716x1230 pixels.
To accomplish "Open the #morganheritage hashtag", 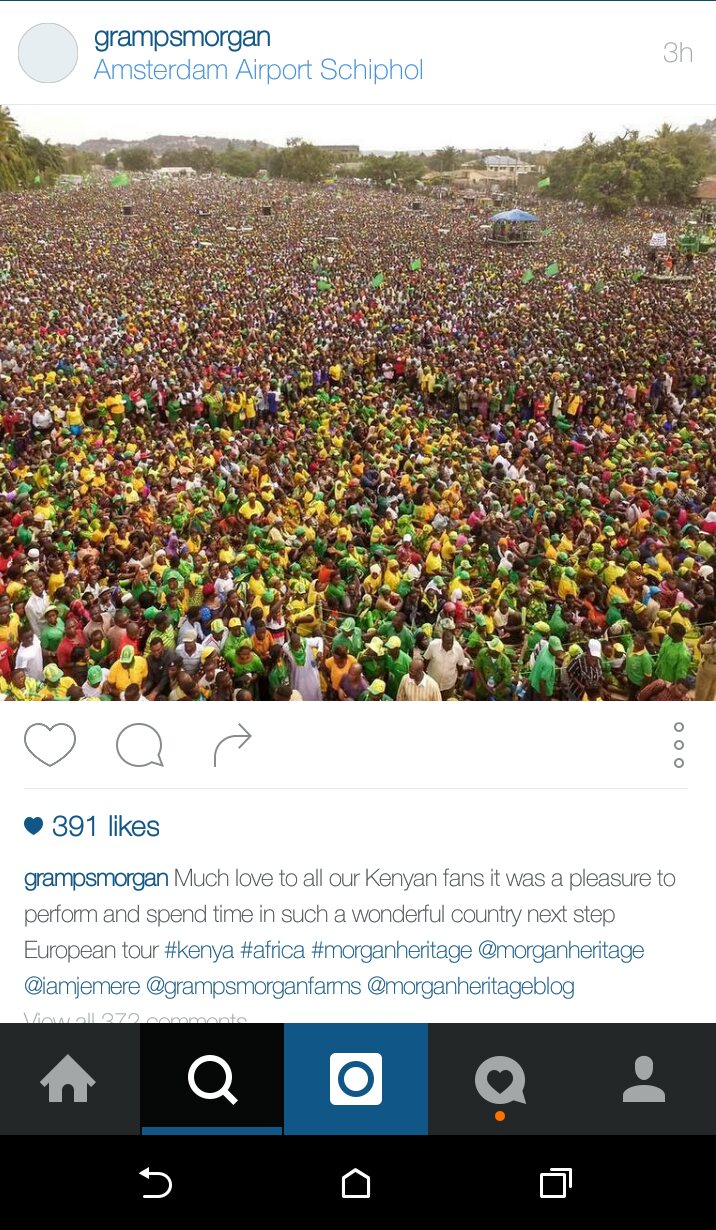I will [391, 950].
